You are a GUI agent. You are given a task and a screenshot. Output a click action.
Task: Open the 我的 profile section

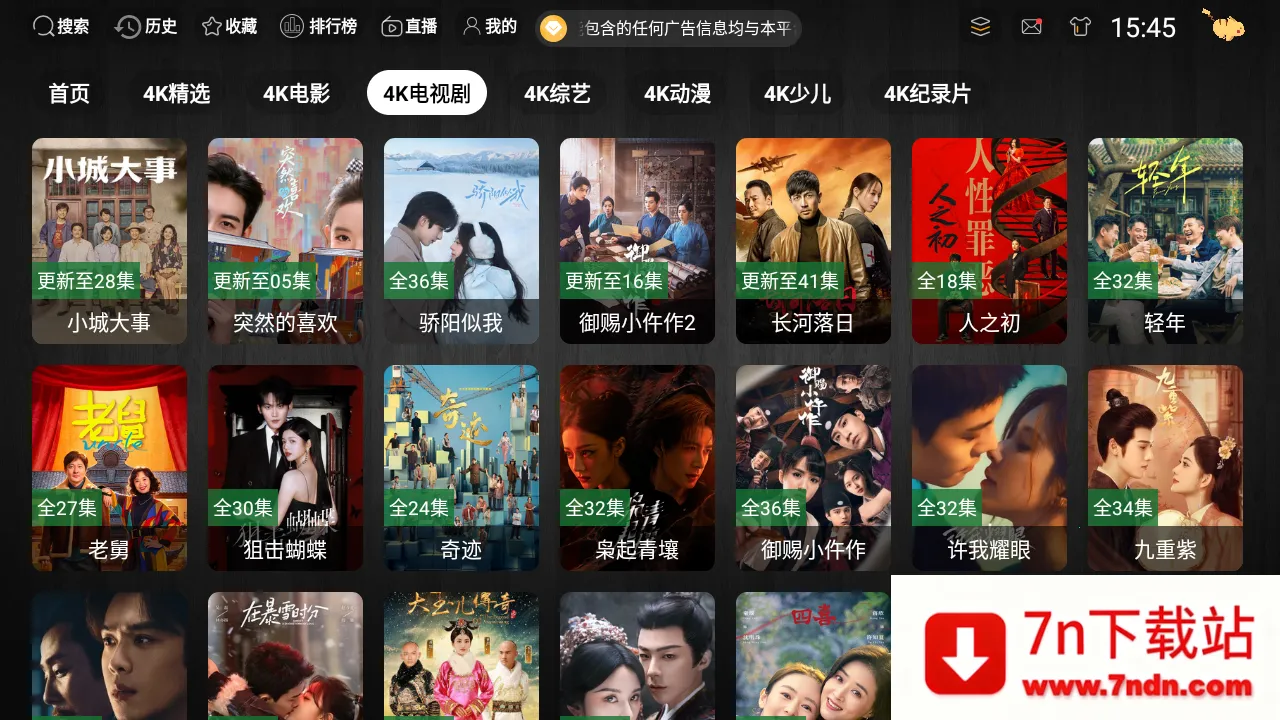click(489, 27)
